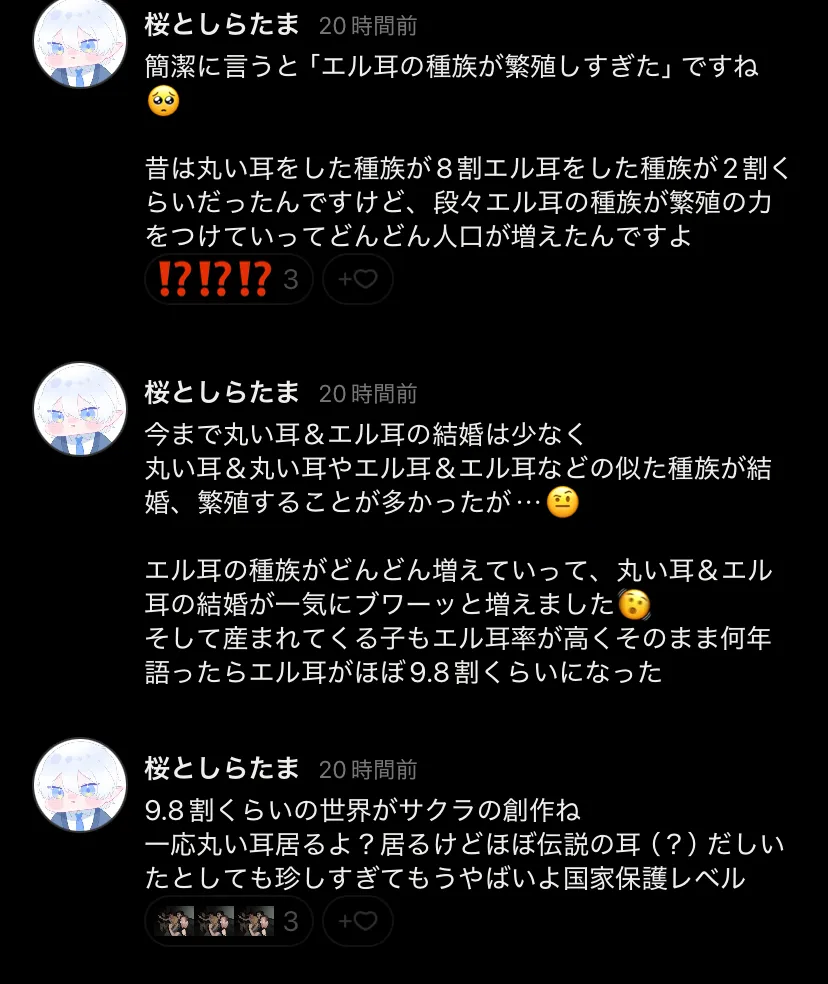Tap the photo reaction chip under the 国家保護レベル comment
This screenshot has width=828, height=984.
(229, 921)
